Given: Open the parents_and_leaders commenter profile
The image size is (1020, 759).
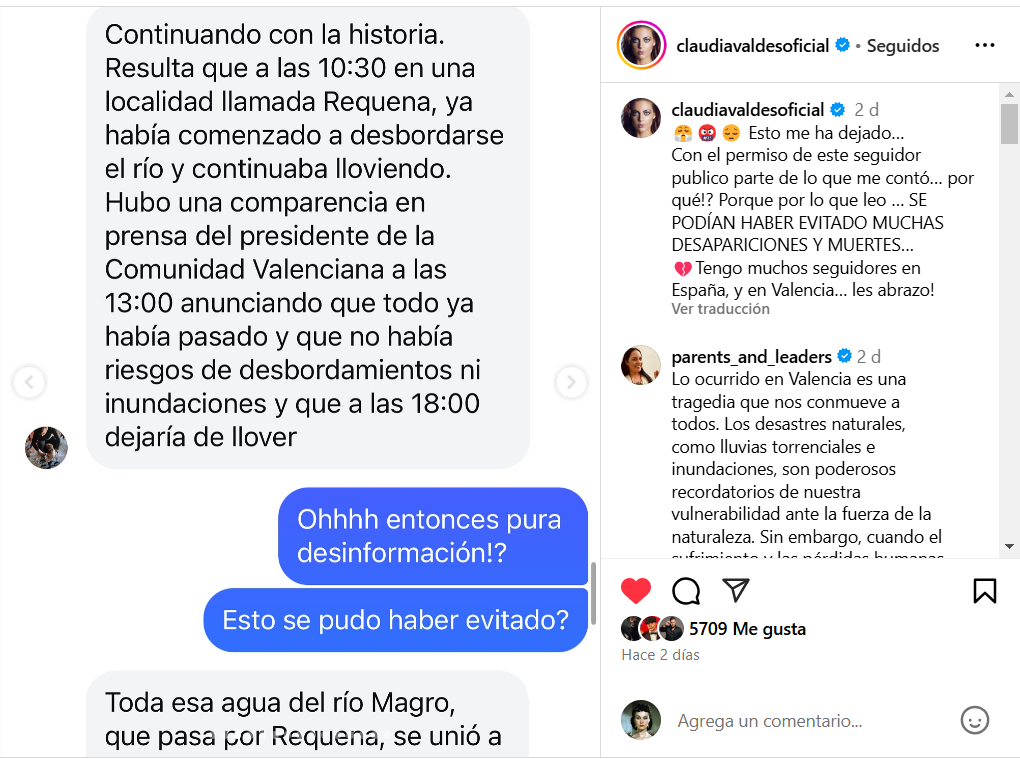Looking at the screenshot, I should click(751, 357).
